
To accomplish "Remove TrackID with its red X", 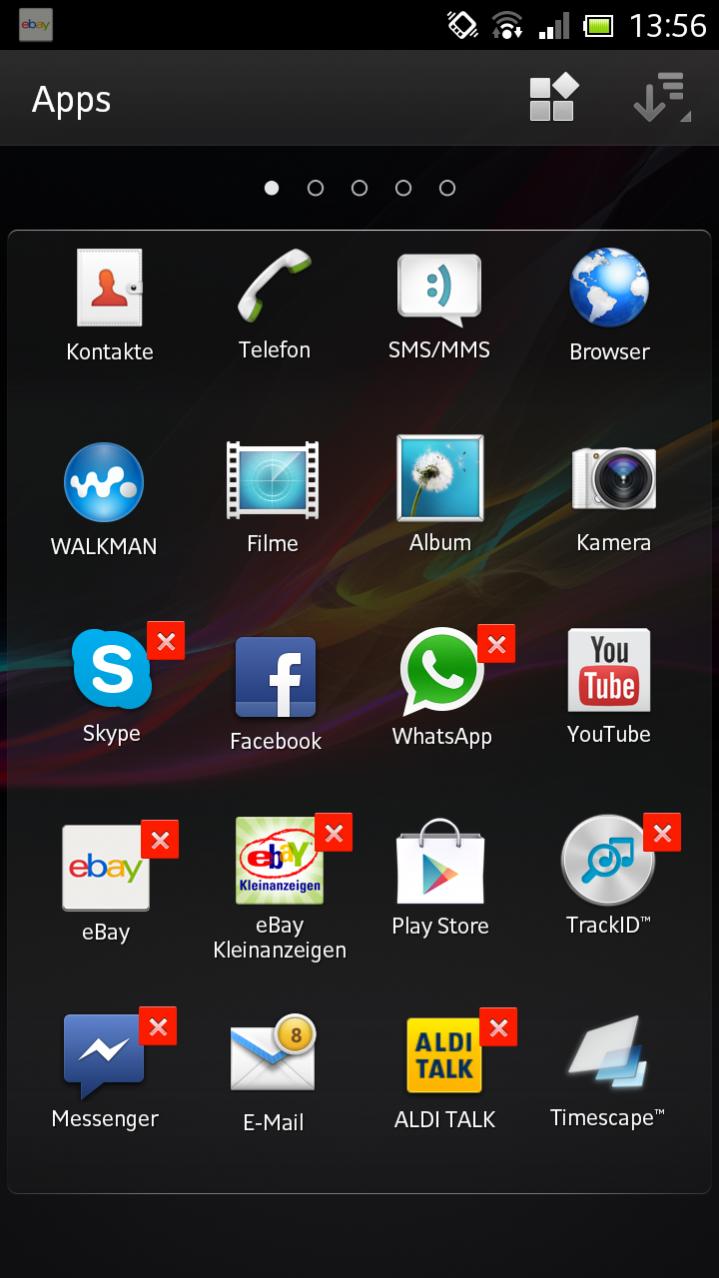I will tap(662, 832).
